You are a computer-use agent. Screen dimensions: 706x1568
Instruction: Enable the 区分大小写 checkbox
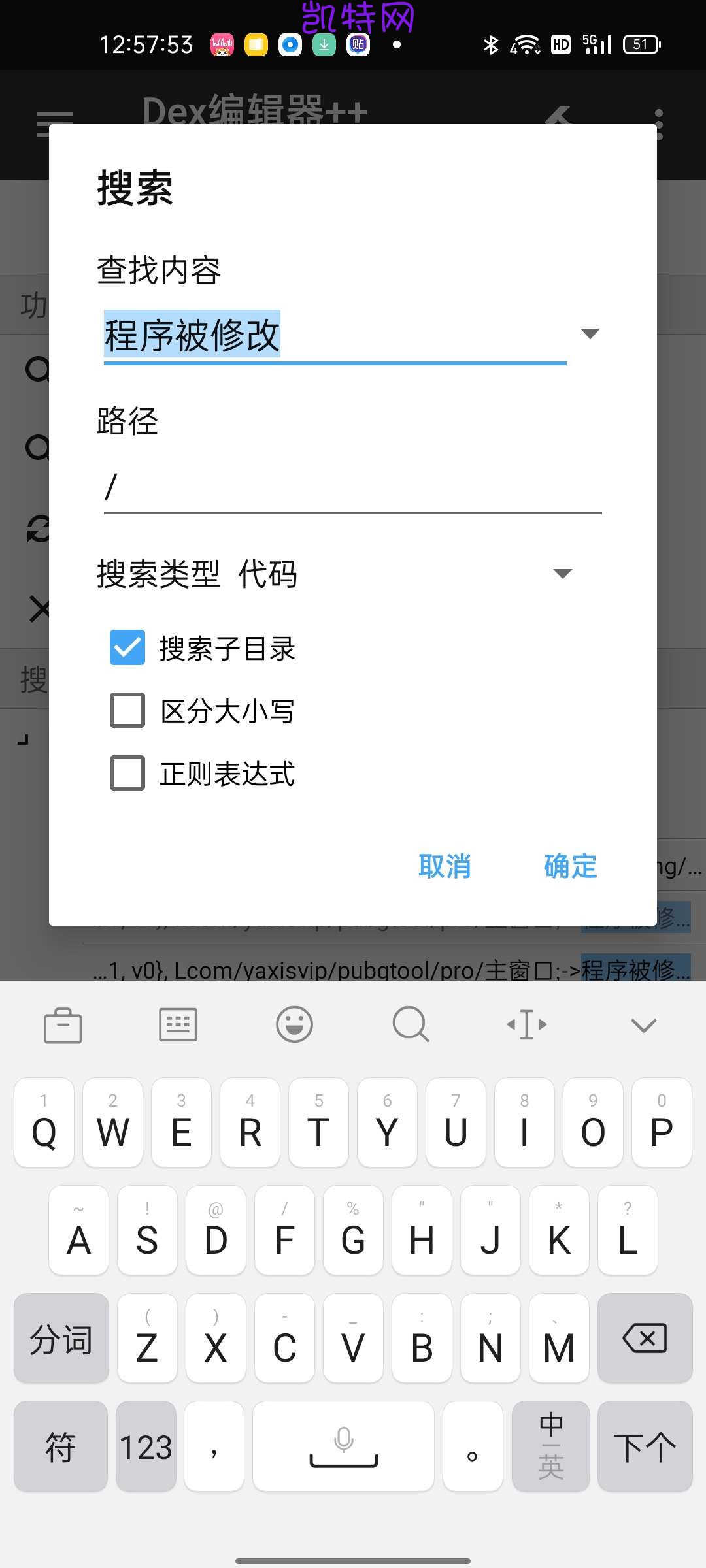127,710
